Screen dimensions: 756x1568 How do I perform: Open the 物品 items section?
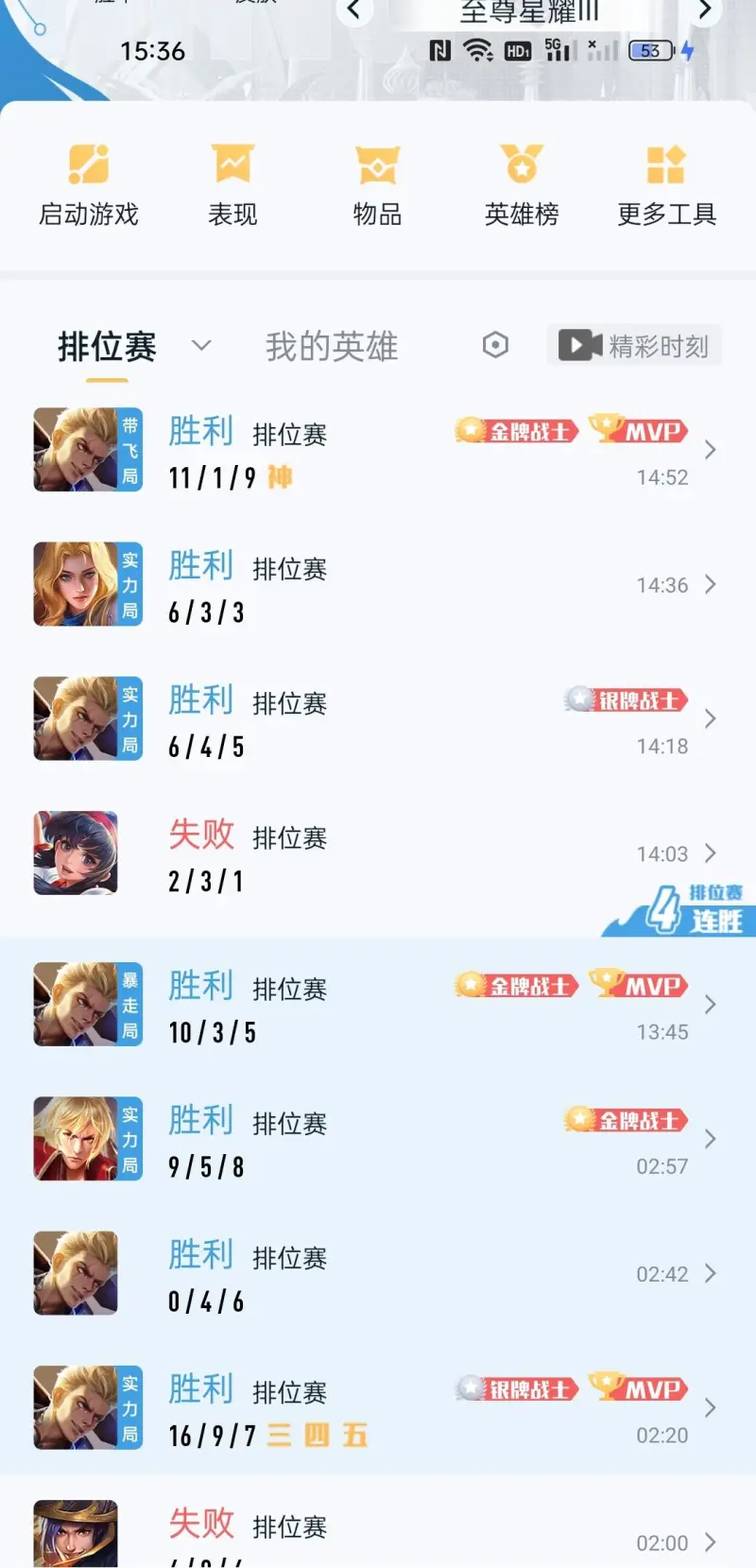(377, 186)
